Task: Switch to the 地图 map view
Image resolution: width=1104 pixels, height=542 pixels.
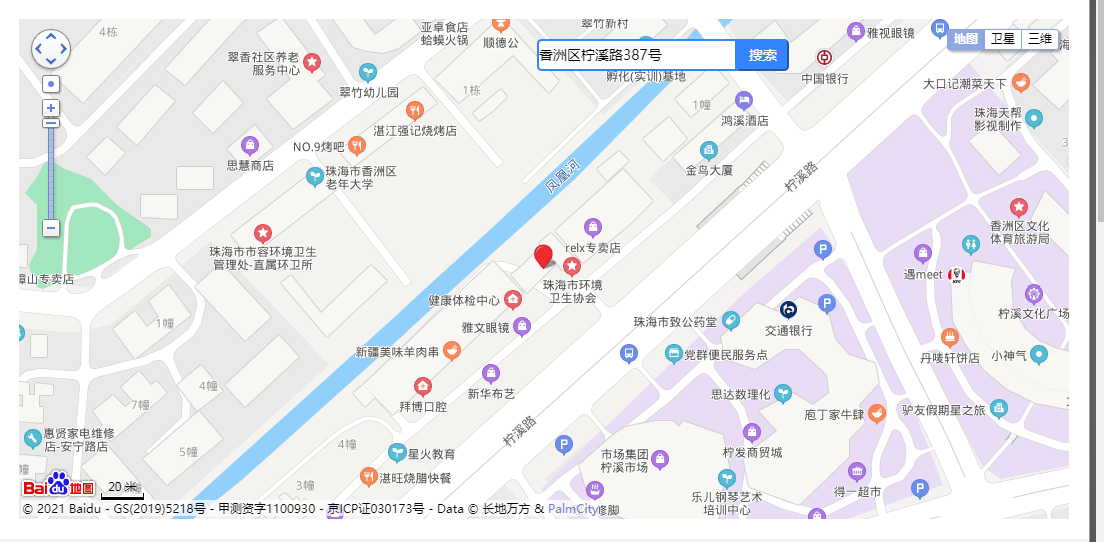Action: (x=965, y=39)
